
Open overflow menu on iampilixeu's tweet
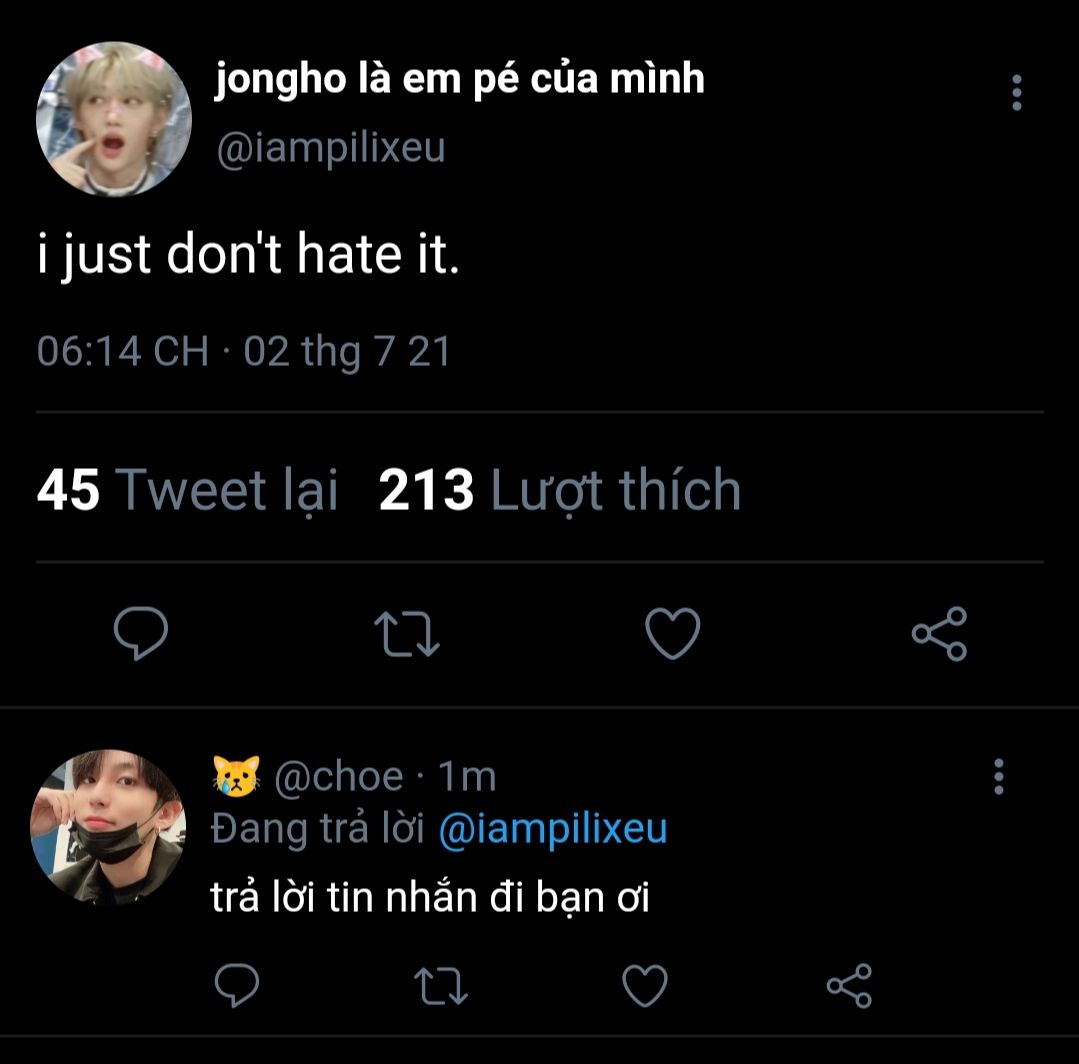tap(1016, 93)
